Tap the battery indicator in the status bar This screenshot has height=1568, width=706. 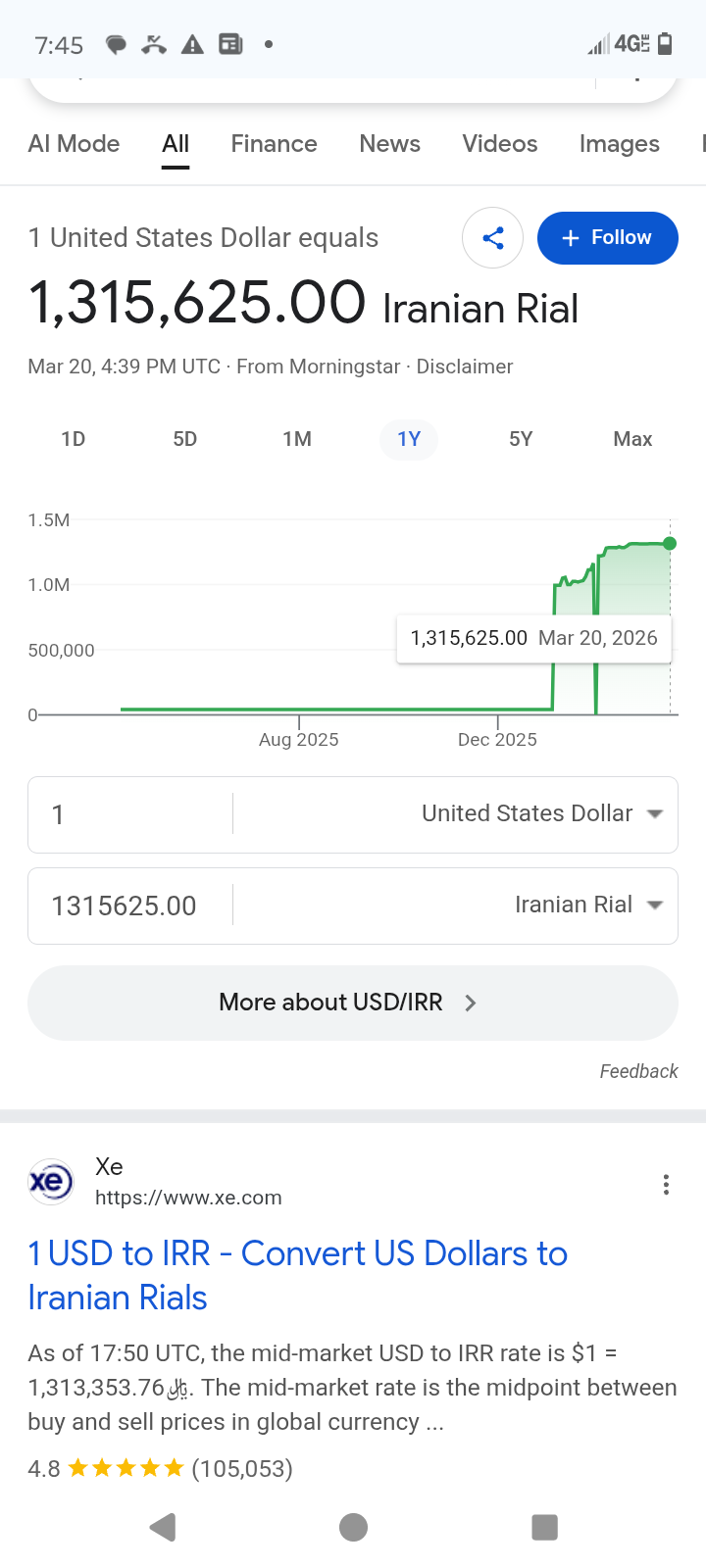tap(663, 43)
